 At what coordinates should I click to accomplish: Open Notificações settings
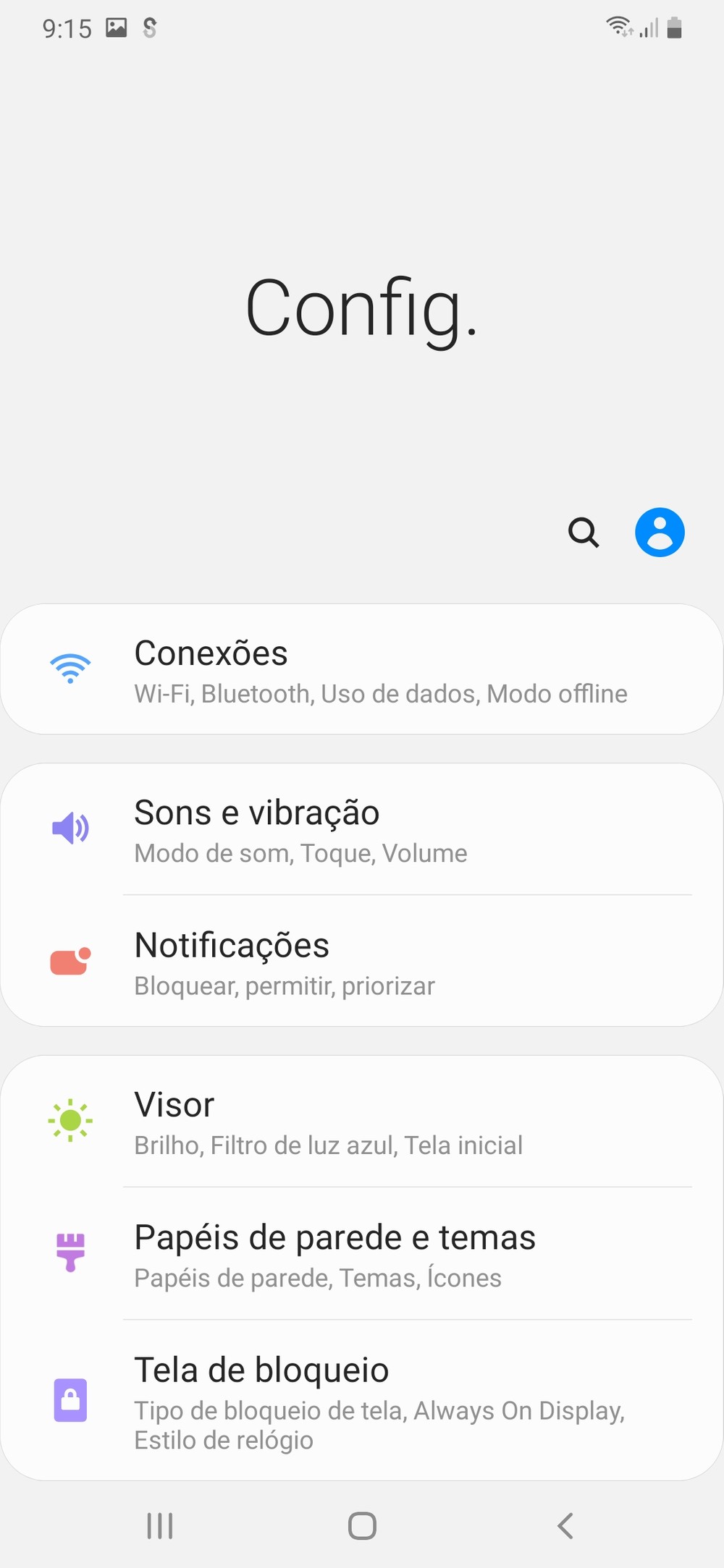362,962
